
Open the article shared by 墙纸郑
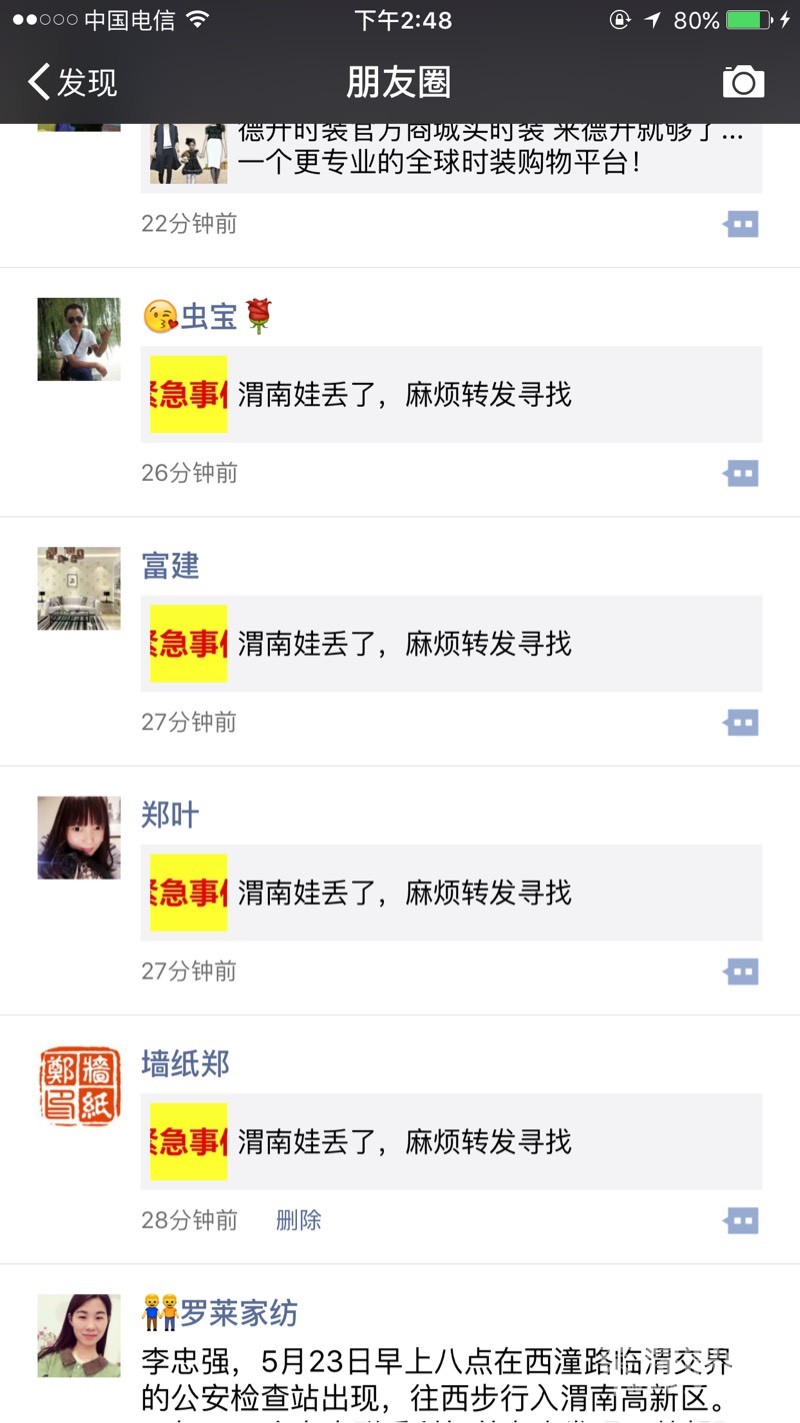click(x=451, y=1141)
